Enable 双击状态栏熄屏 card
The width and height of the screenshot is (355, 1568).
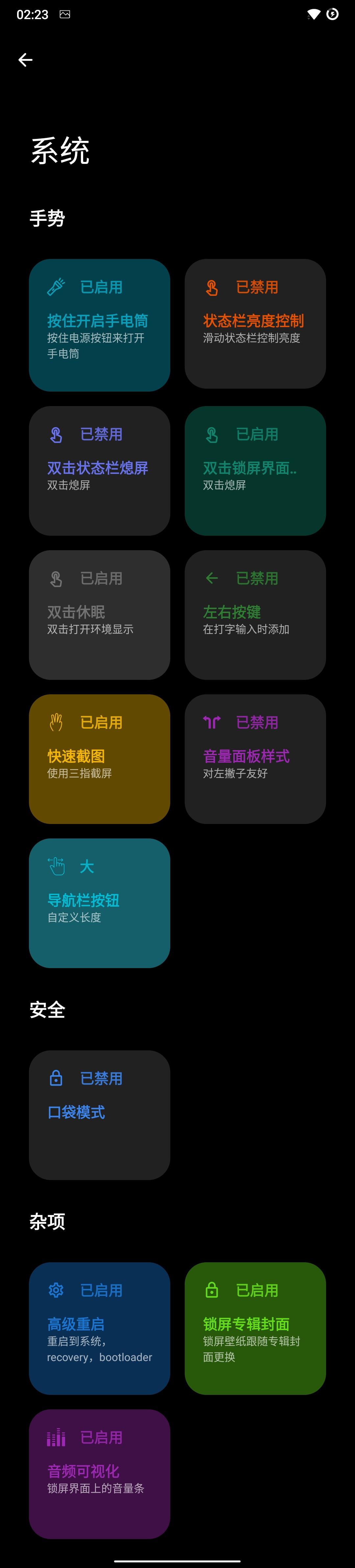99,471
